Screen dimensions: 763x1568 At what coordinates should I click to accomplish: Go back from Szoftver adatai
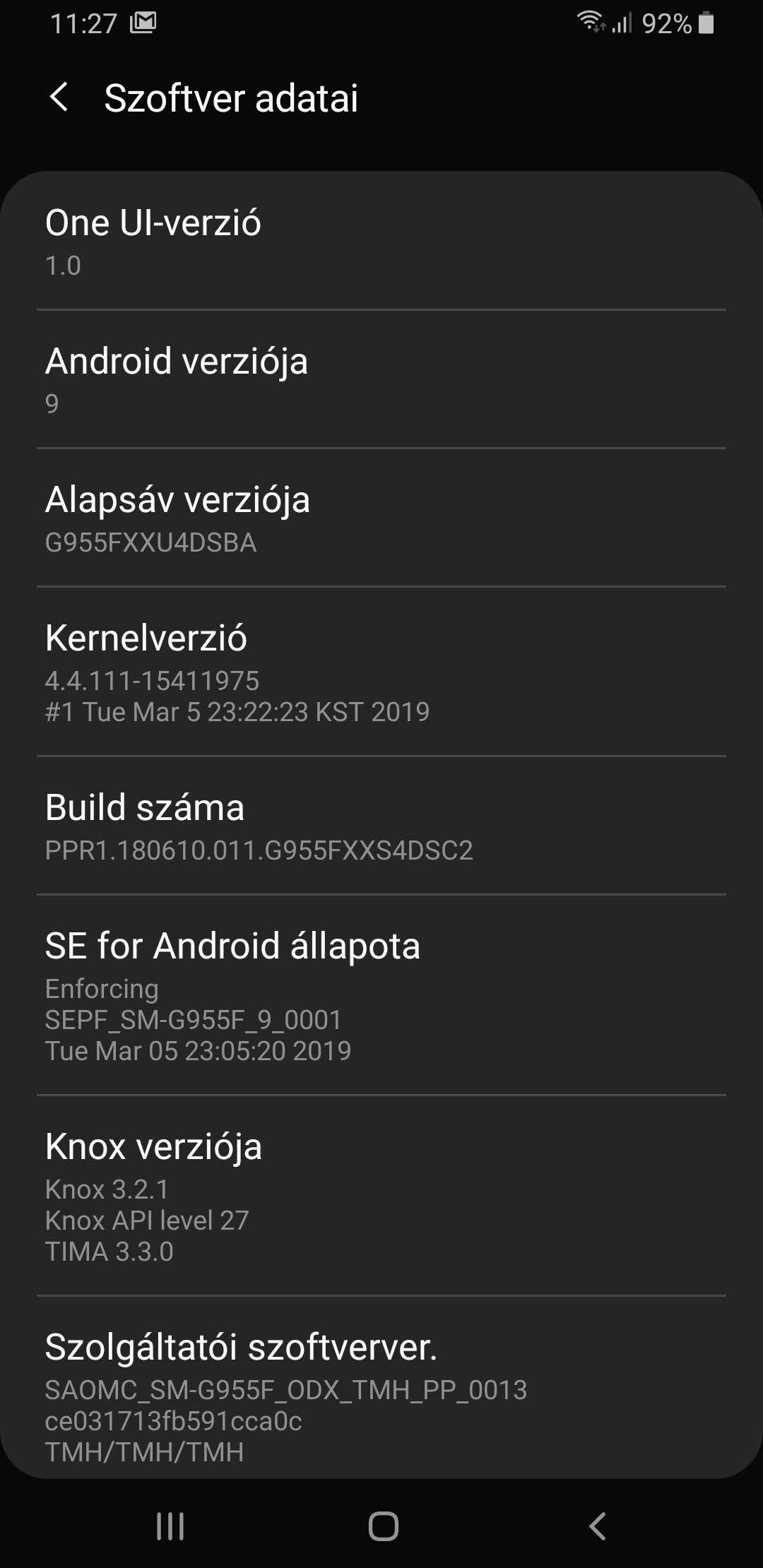tap(59, 97)
